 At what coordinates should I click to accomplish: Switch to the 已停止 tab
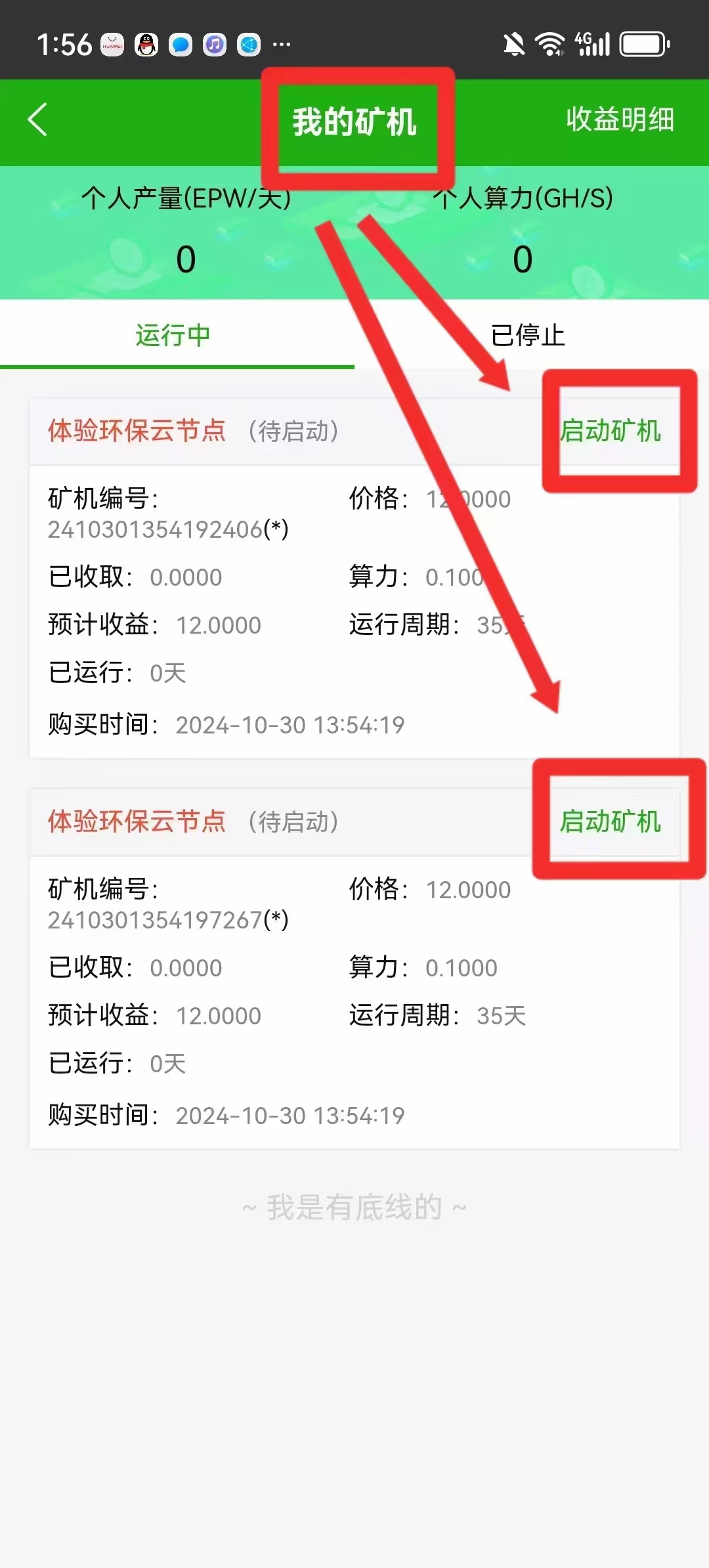(x=528, y=335)
